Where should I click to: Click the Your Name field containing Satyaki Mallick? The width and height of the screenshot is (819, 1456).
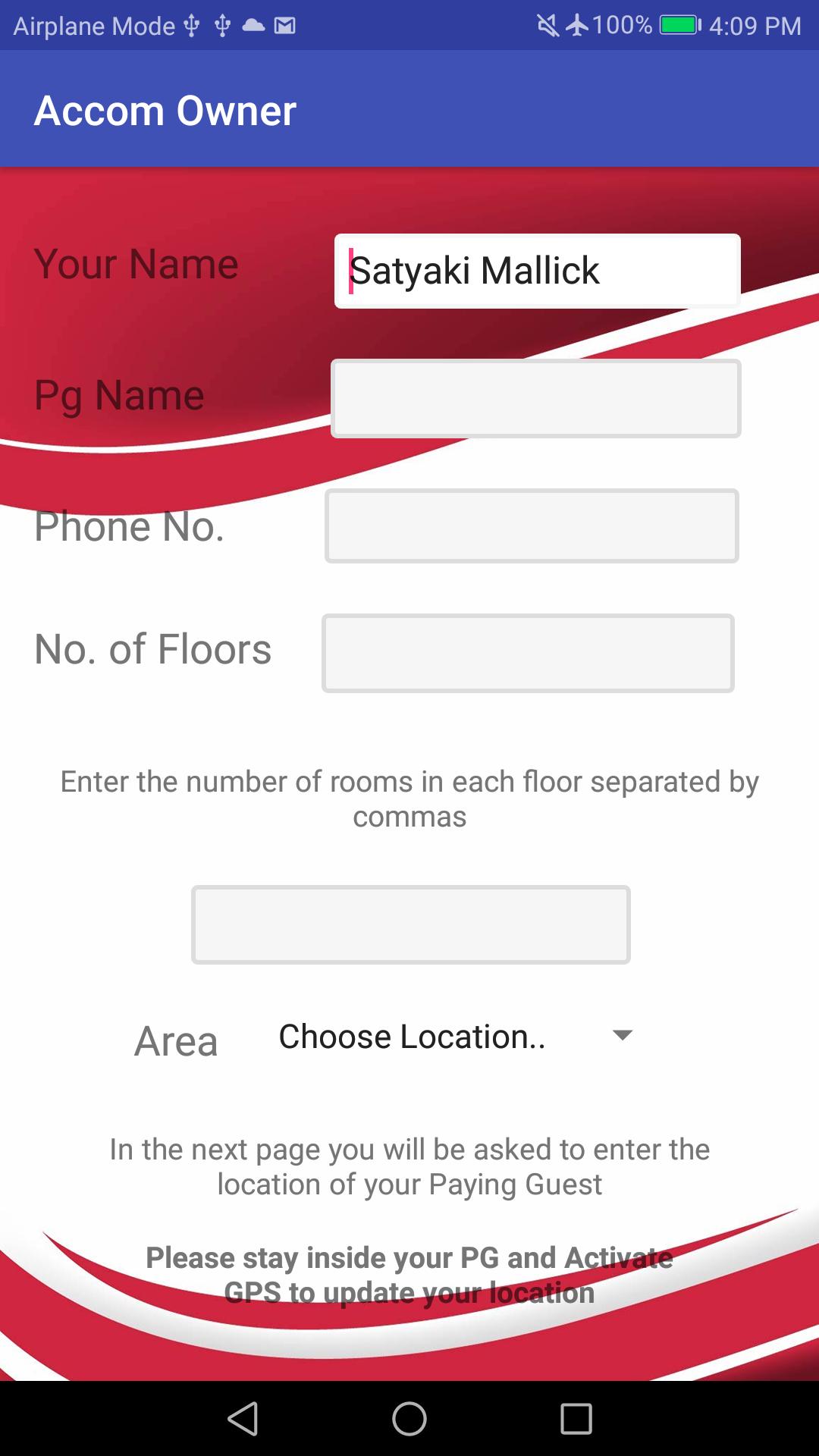tap(536, 270)
